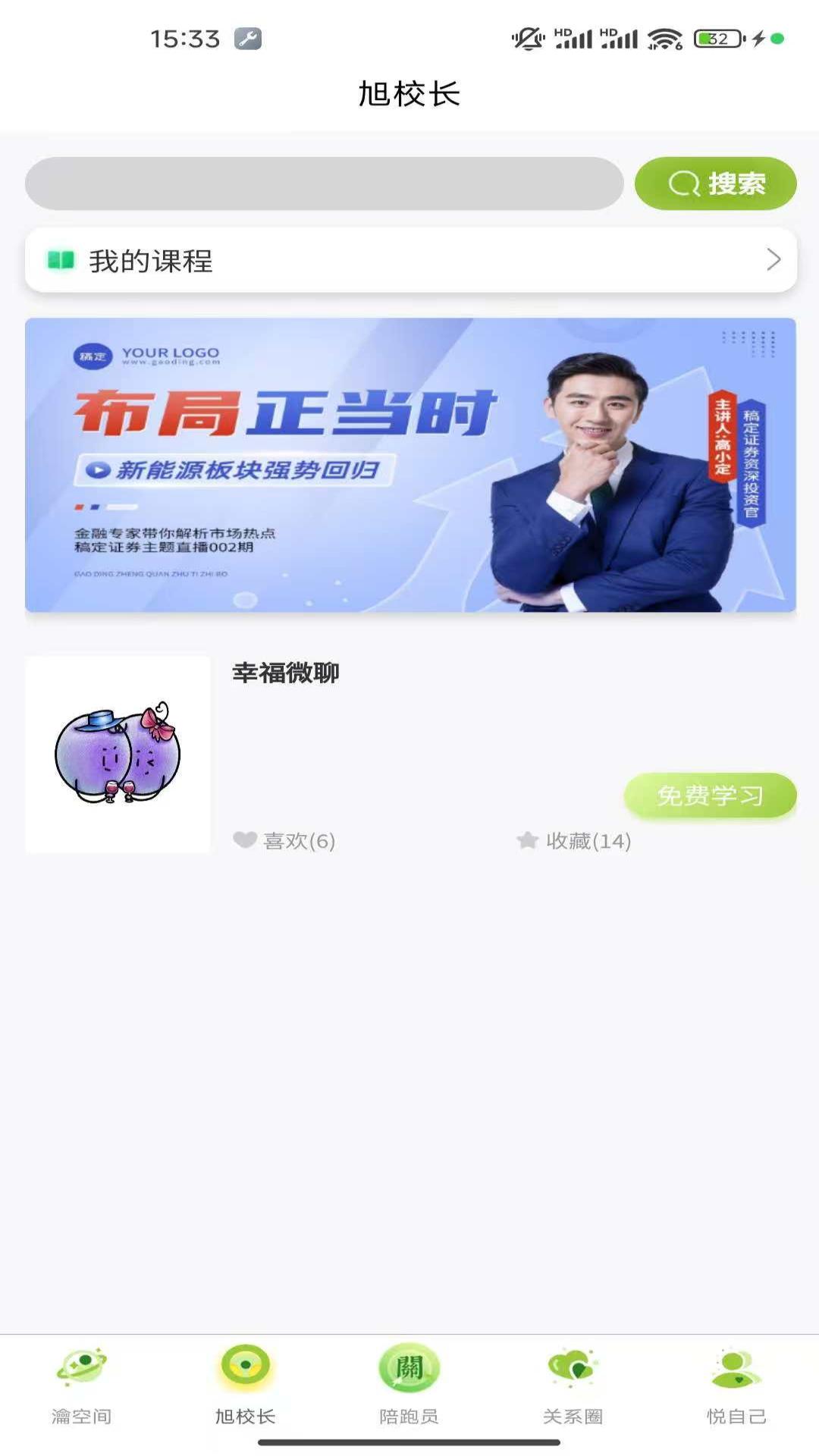Toggle the heart to like 幸福微聊
Screen dimensions: 819x1456
point(244,840)
